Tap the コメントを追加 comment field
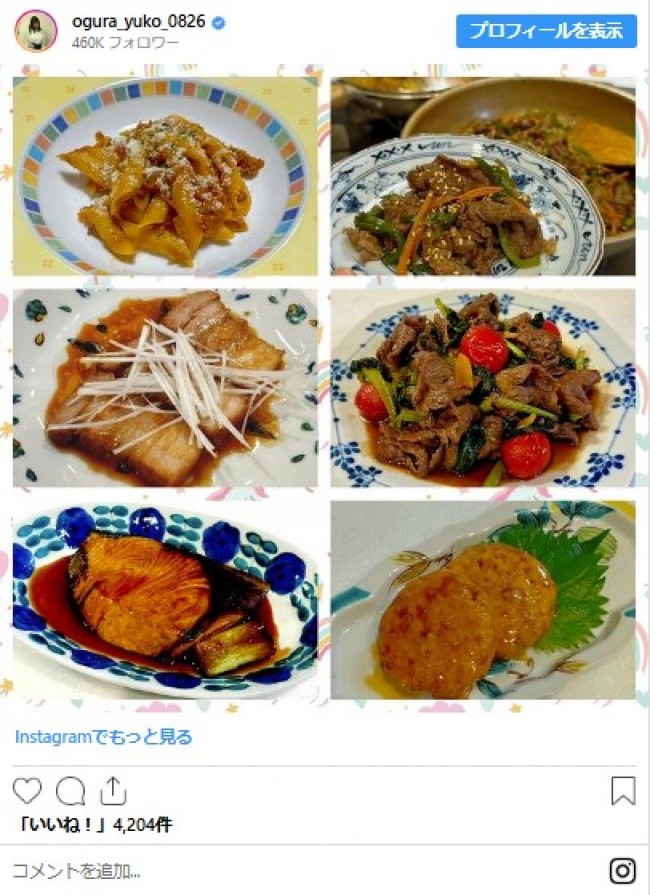The image size is (650, 895). click(x=300, y=870)
